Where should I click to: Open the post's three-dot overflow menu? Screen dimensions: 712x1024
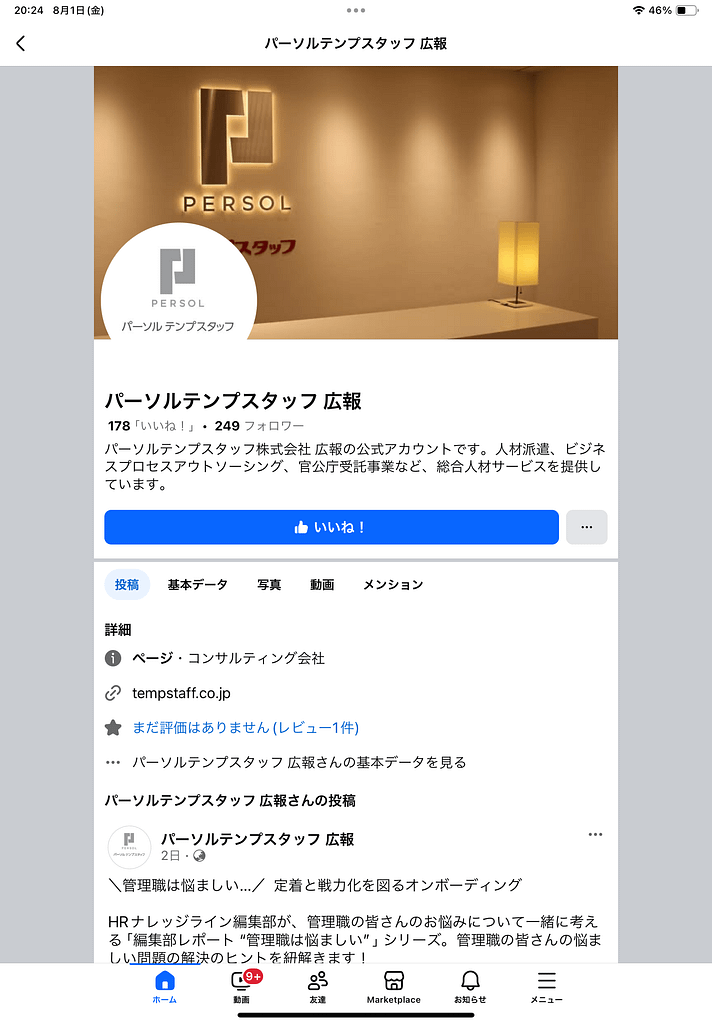click(x=595, y=834)
